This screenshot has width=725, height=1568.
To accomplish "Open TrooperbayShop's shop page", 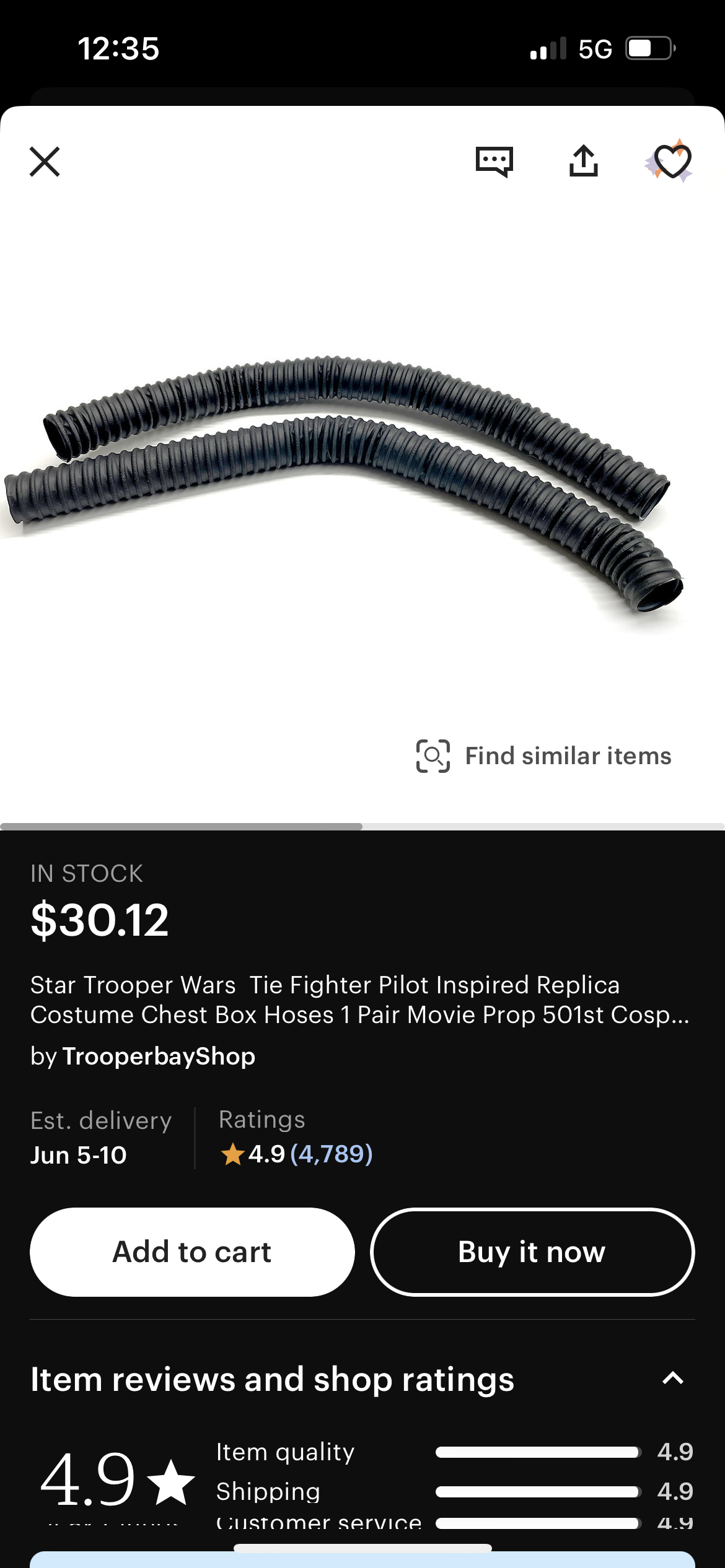I will 159,1056.
